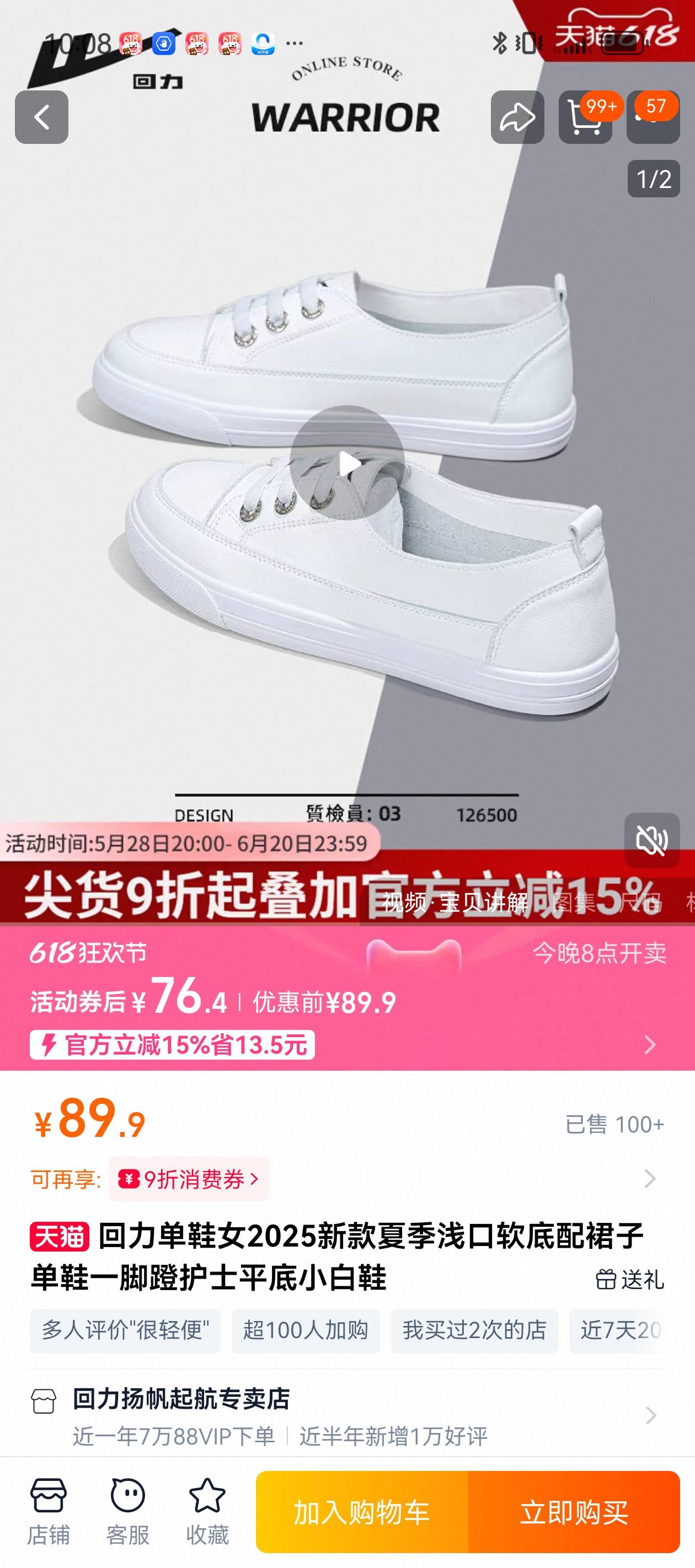The height and width of the screenshot is (1568, 695).
Task: Share this product
Action: point(517,117)
